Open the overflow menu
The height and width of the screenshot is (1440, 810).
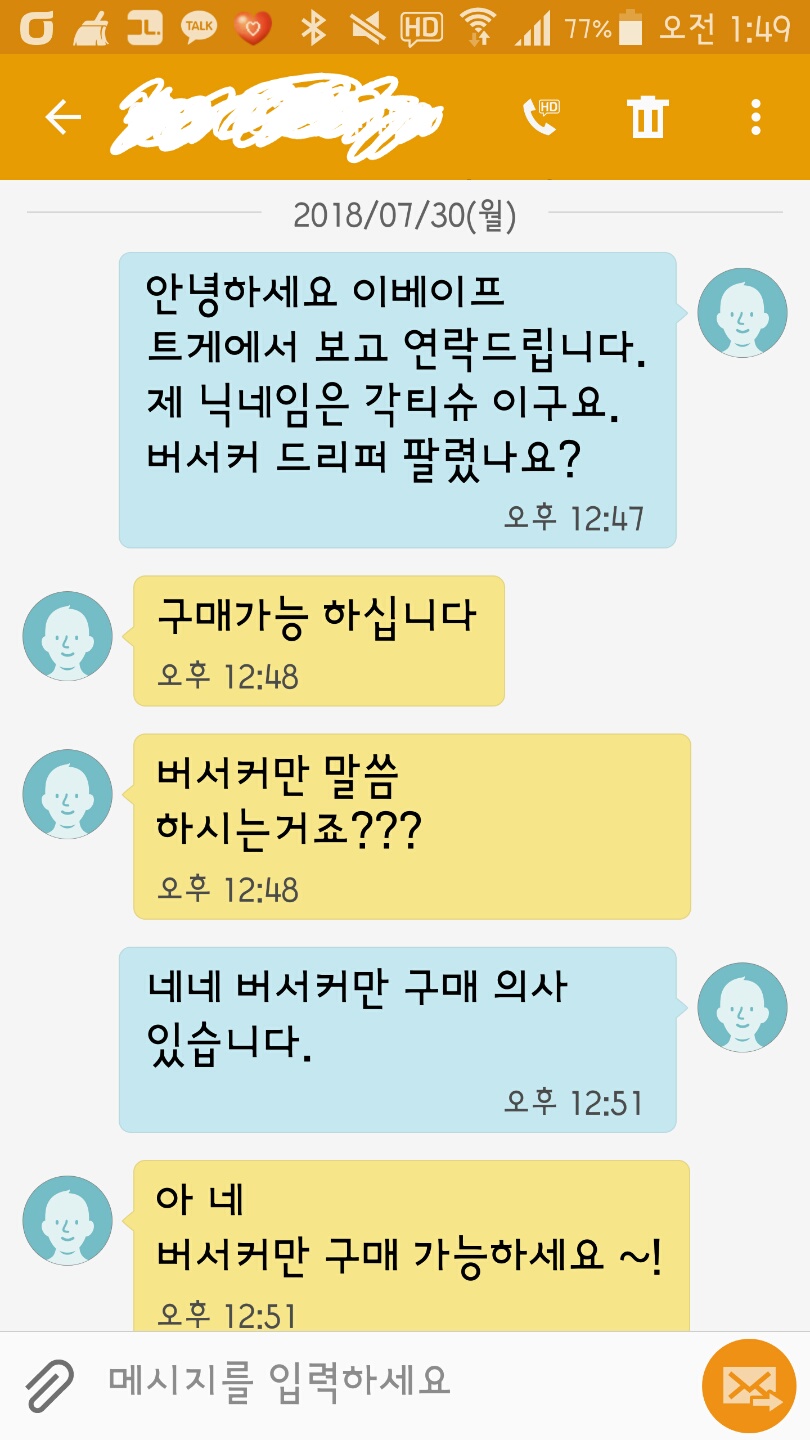pyautogui.click(x=755, y=118)
